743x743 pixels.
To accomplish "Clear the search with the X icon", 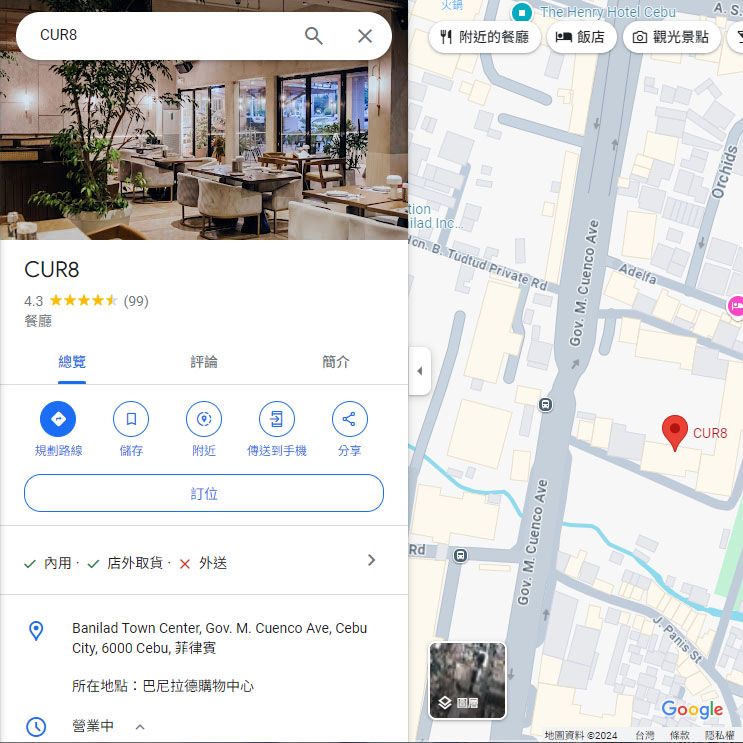I will (365, 36).
